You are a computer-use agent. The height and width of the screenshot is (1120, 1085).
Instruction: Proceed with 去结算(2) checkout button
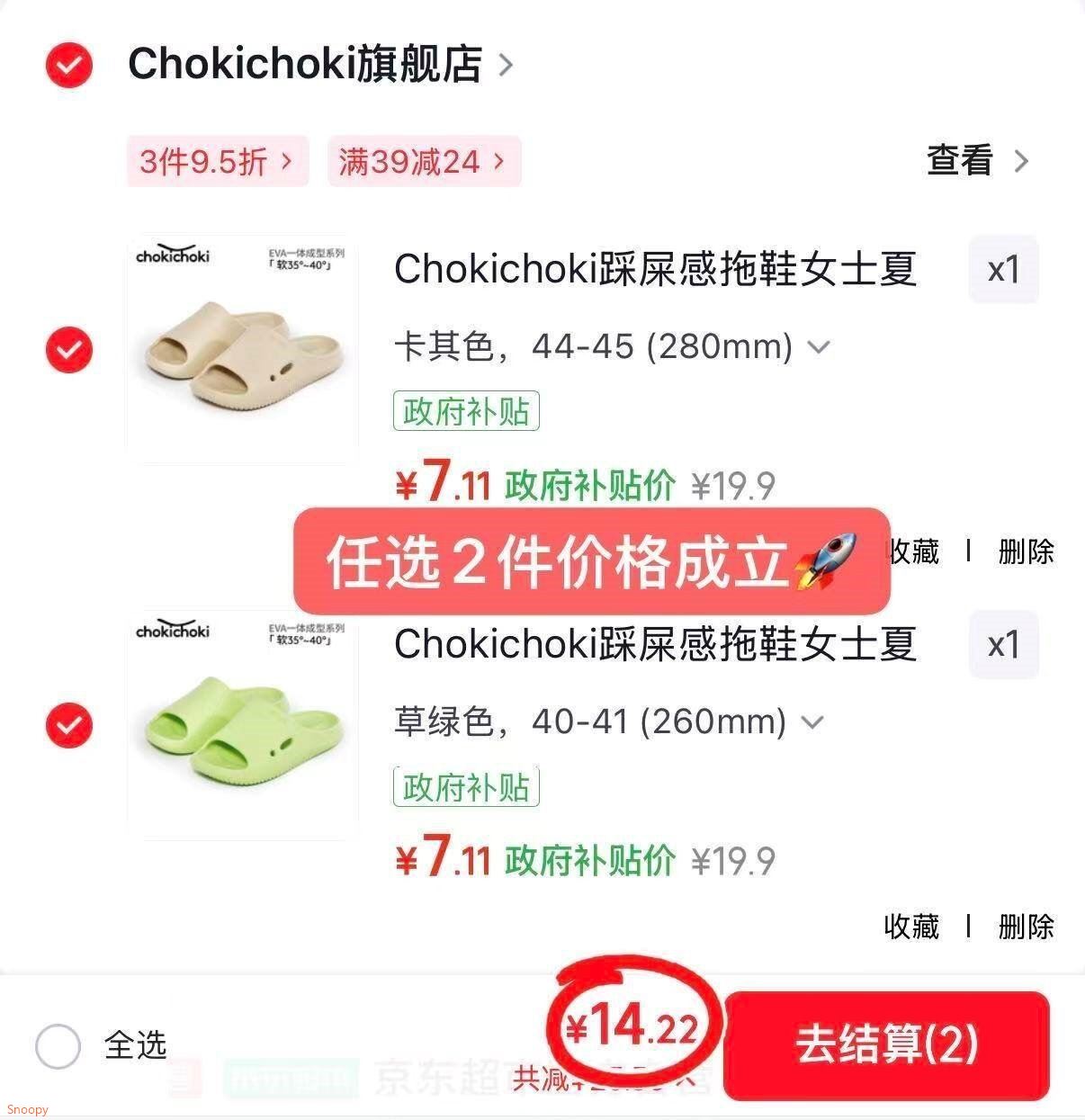[886, 1045]
